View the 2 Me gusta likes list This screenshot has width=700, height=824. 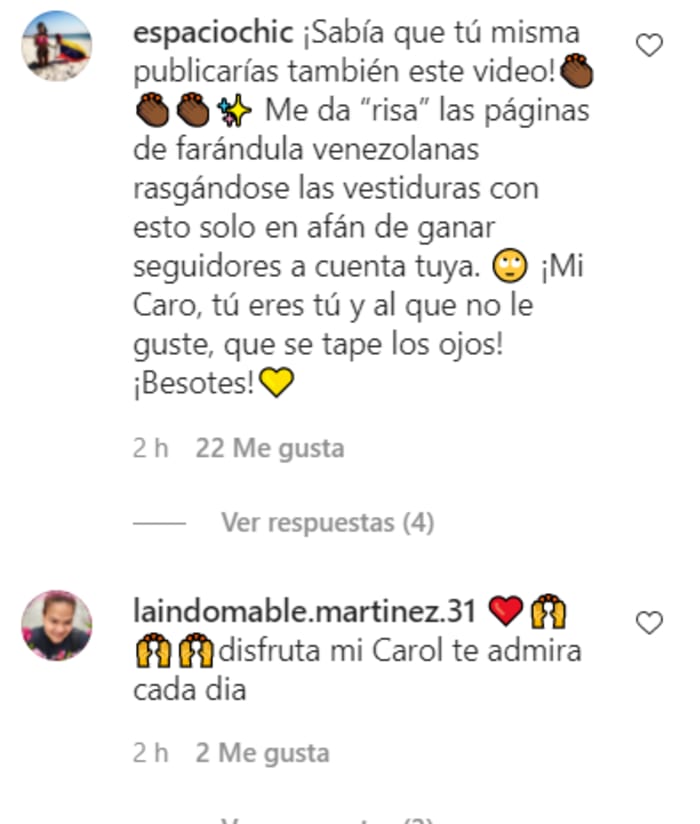[262, 752]
